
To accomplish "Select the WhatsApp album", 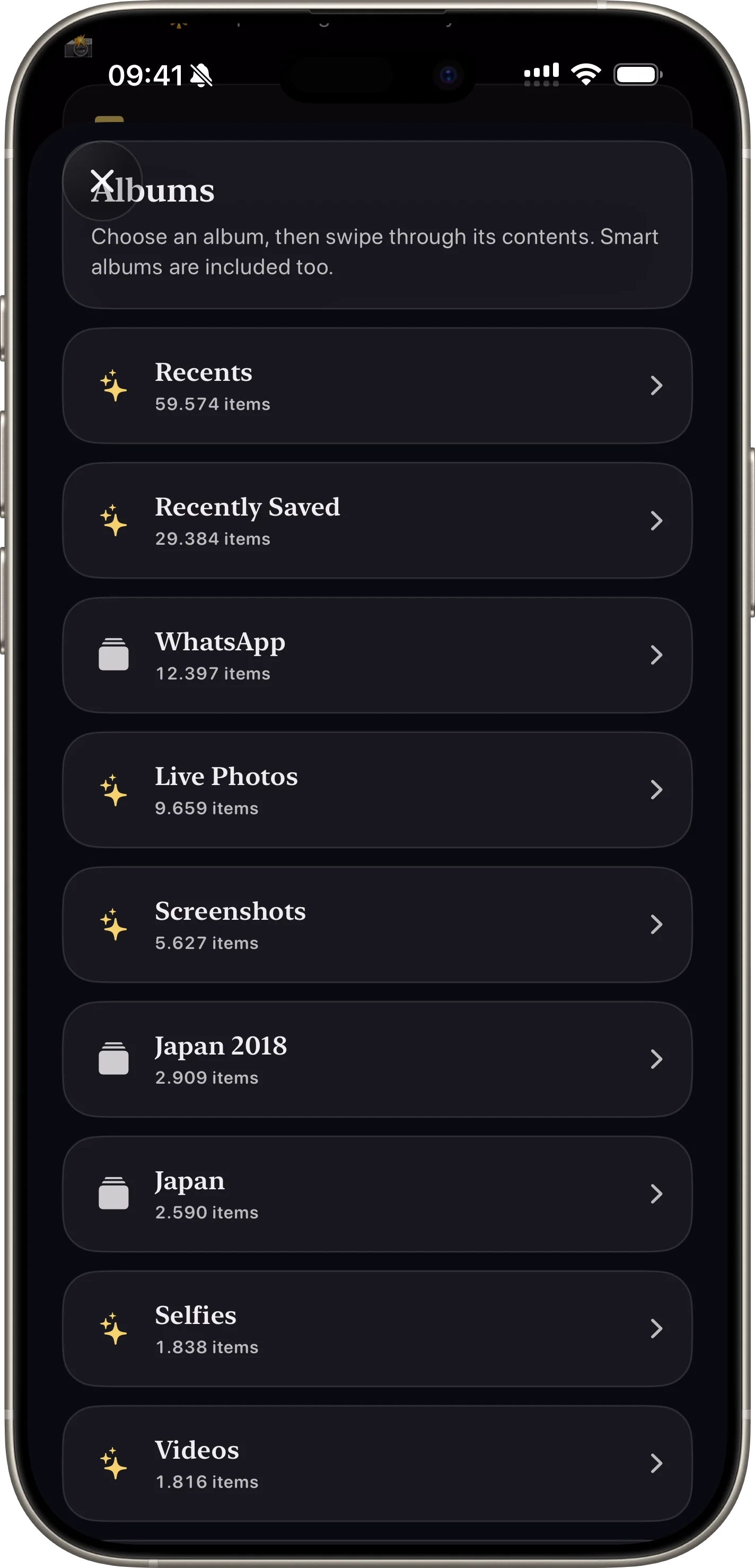I will pos(376,656).
